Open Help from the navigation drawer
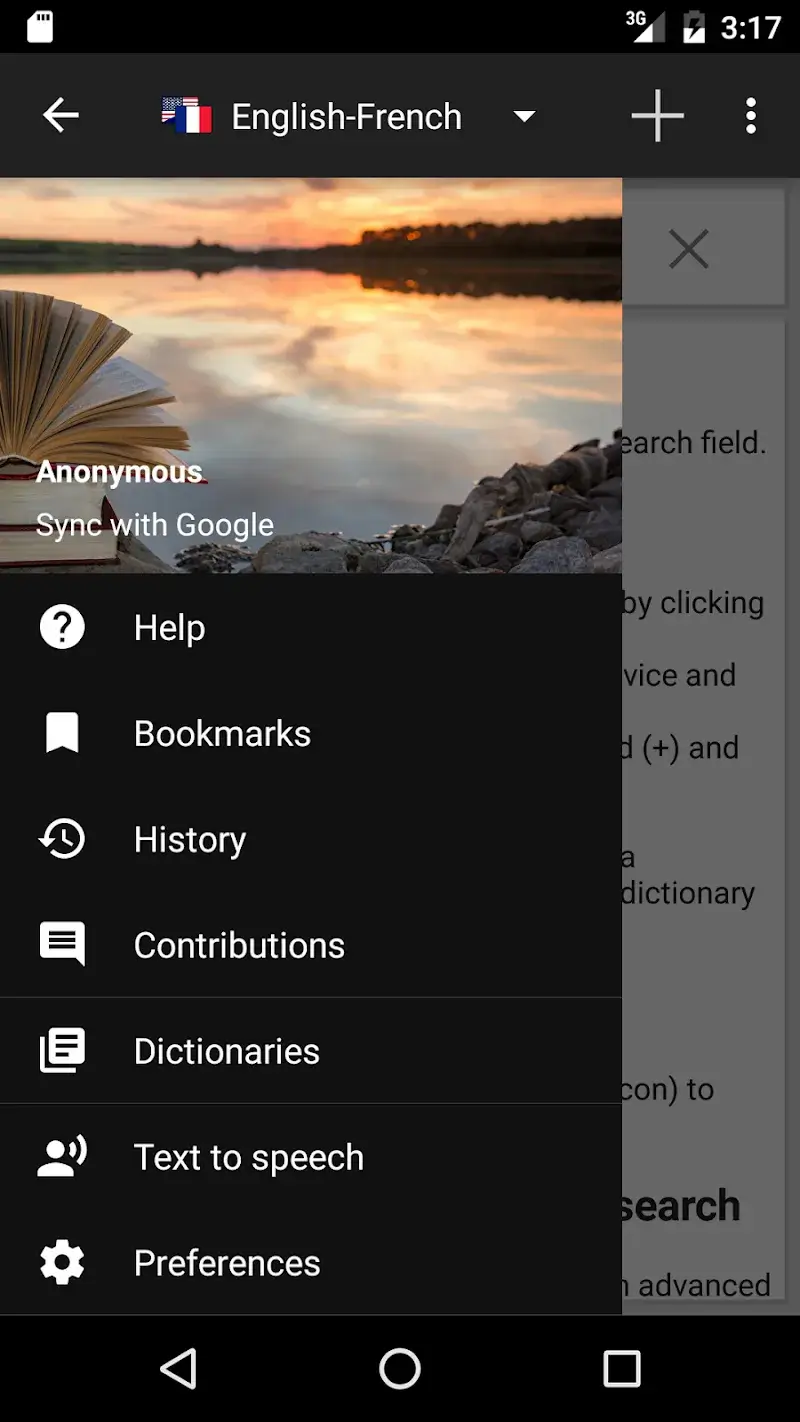This screenshot has height=1422, width=800. (169, 627)
